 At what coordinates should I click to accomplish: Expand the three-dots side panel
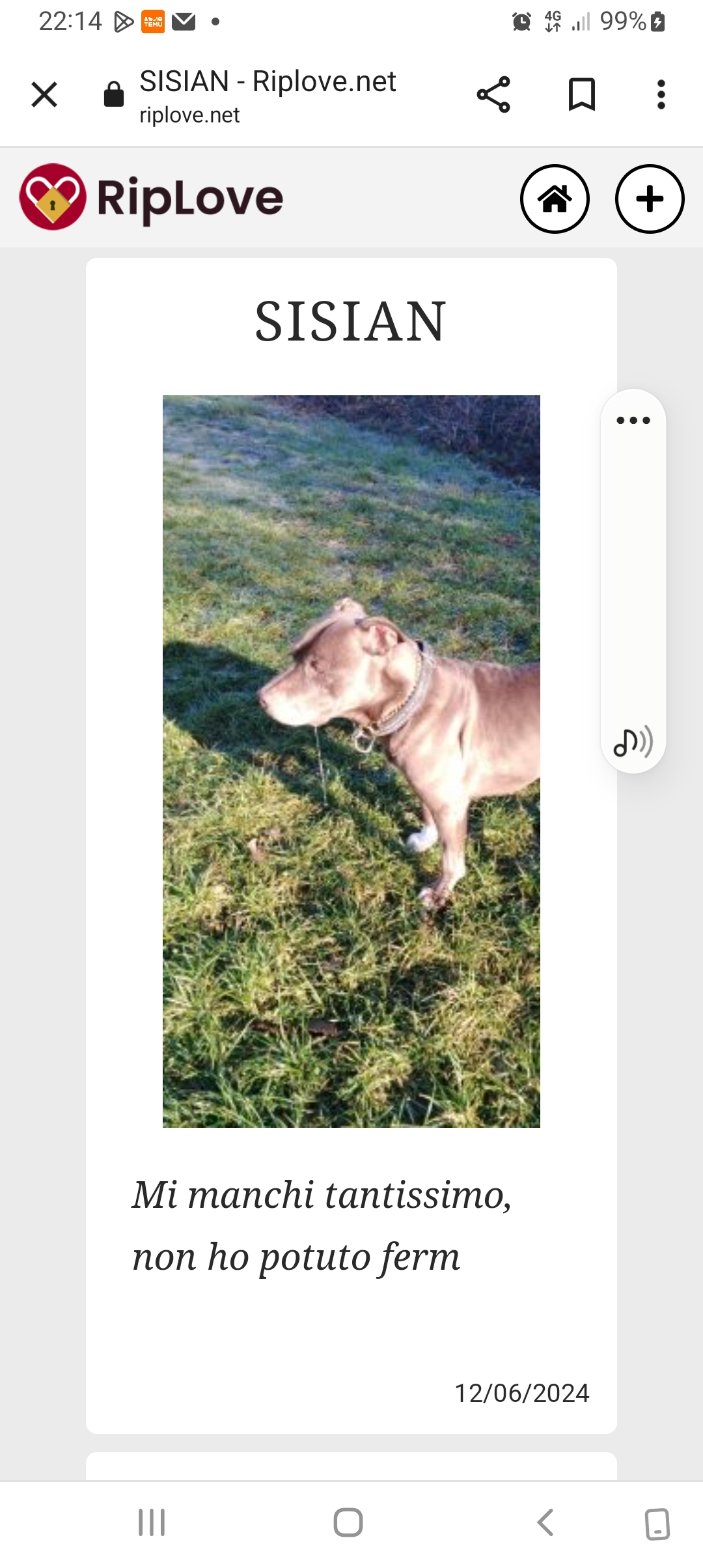[x=633, y=421]
